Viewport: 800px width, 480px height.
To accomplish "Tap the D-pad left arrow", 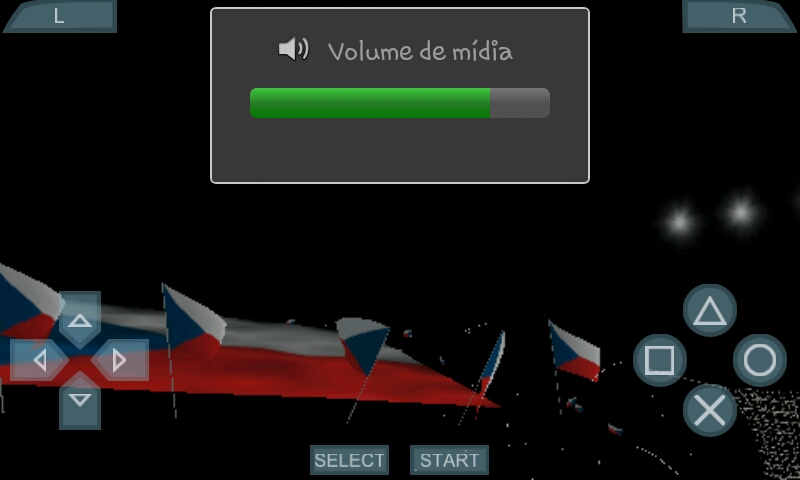I will [38, 360].
